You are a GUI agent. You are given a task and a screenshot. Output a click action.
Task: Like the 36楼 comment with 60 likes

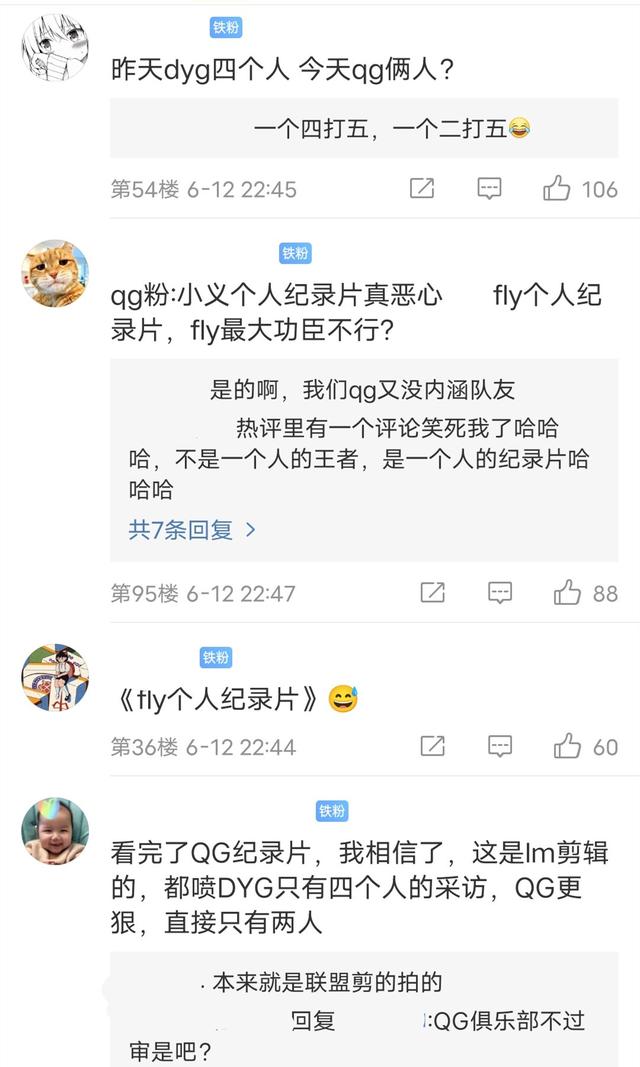point(568,746)
